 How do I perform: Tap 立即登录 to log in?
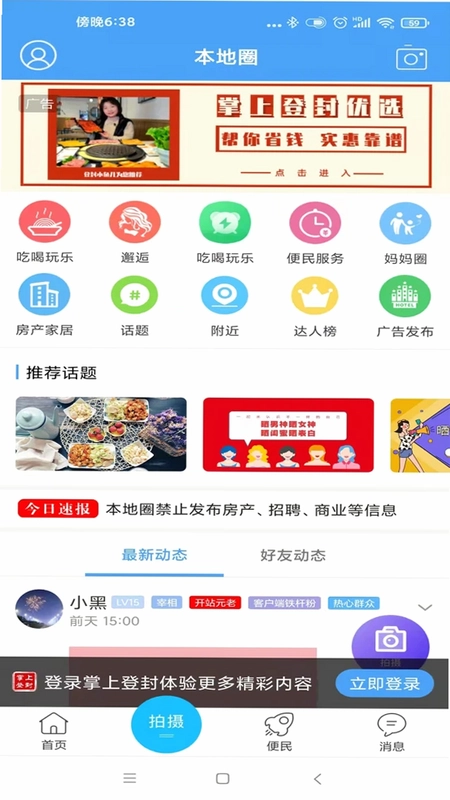click(x=385, y=684)
